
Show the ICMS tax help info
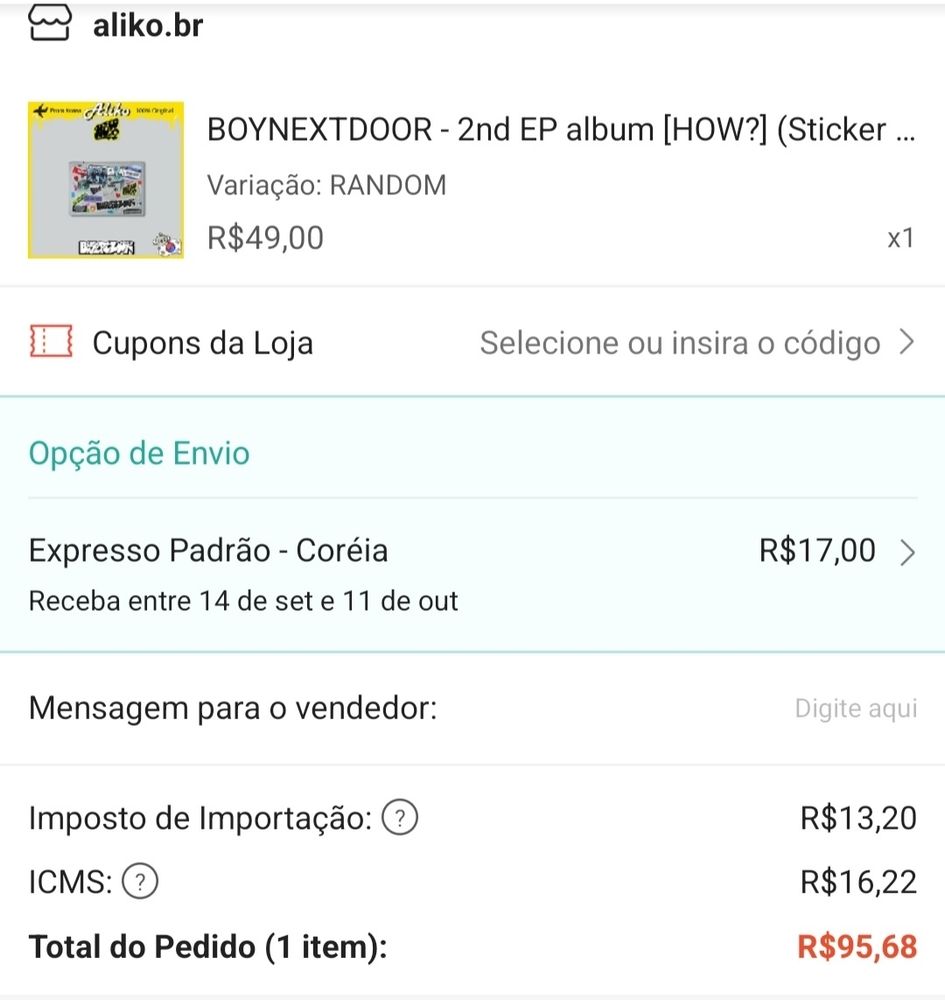pos(140,882)
